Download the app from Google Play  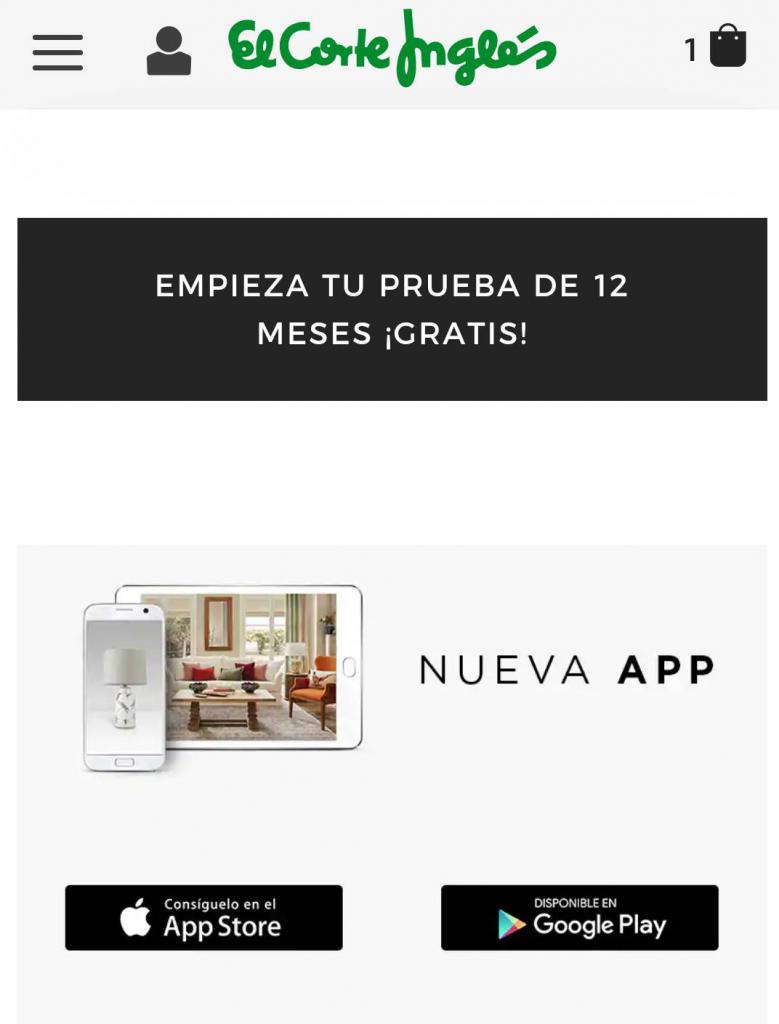(x=579, y=917)
